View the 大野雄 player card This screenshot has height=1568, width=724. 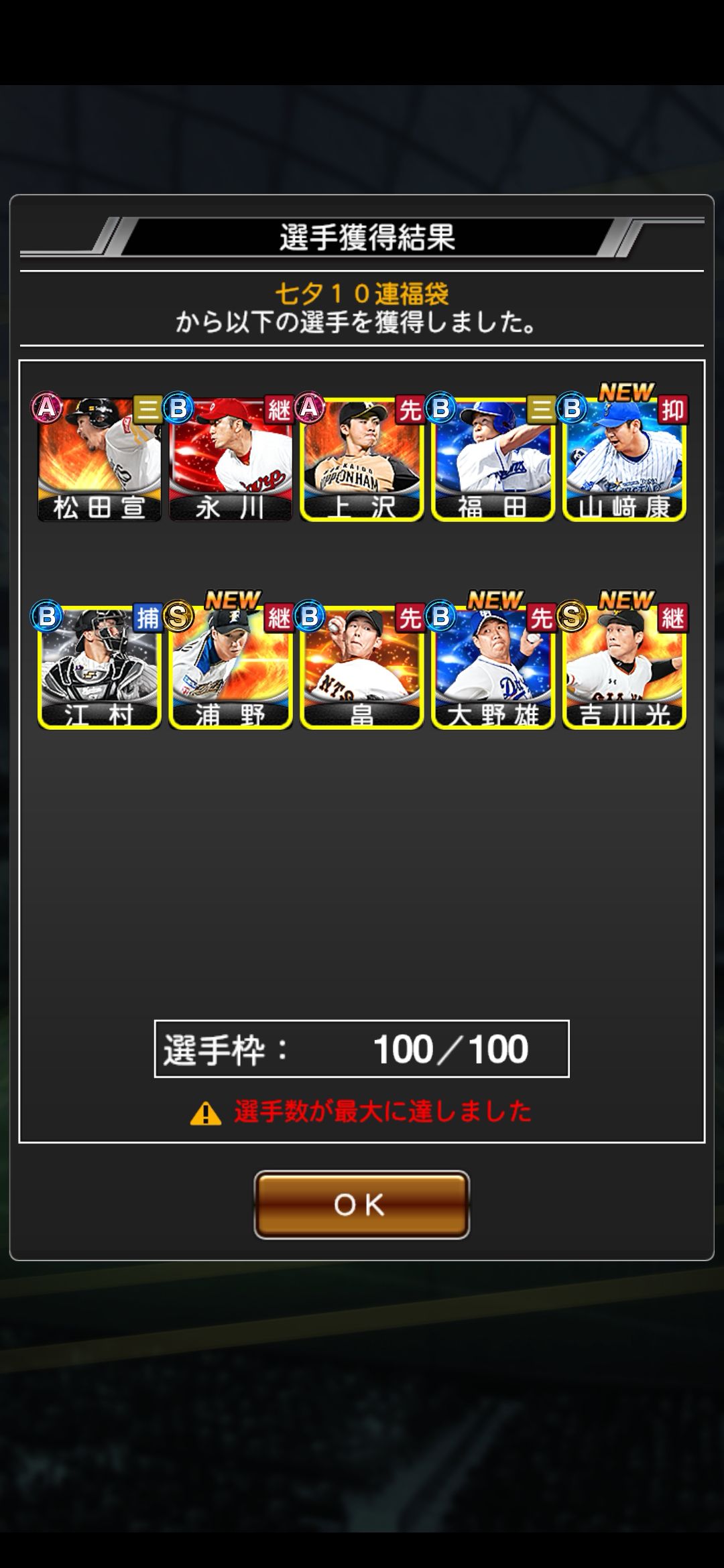(493, 667)
